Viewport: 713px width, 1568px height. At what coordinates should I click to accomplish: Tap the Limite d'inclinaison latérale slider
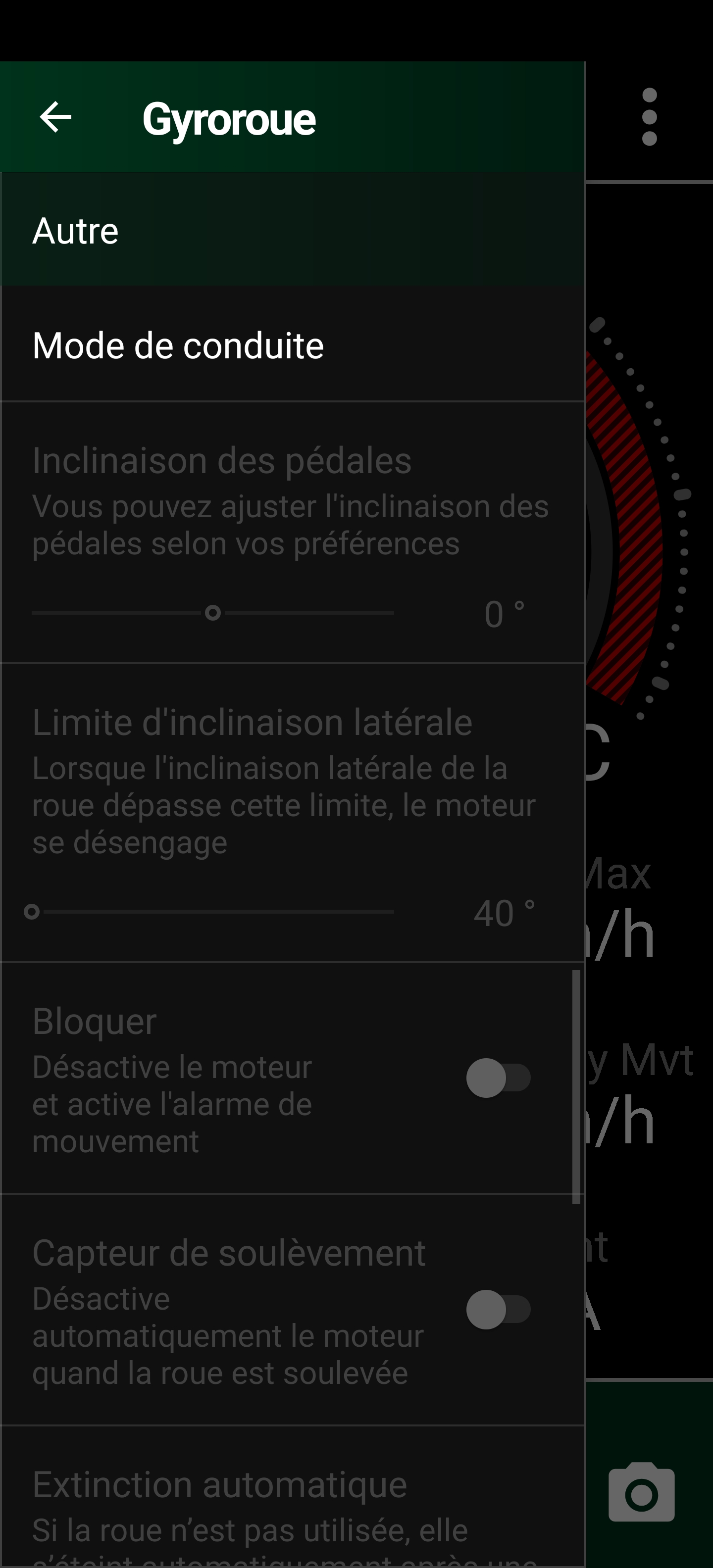click(x=212, y=911)
